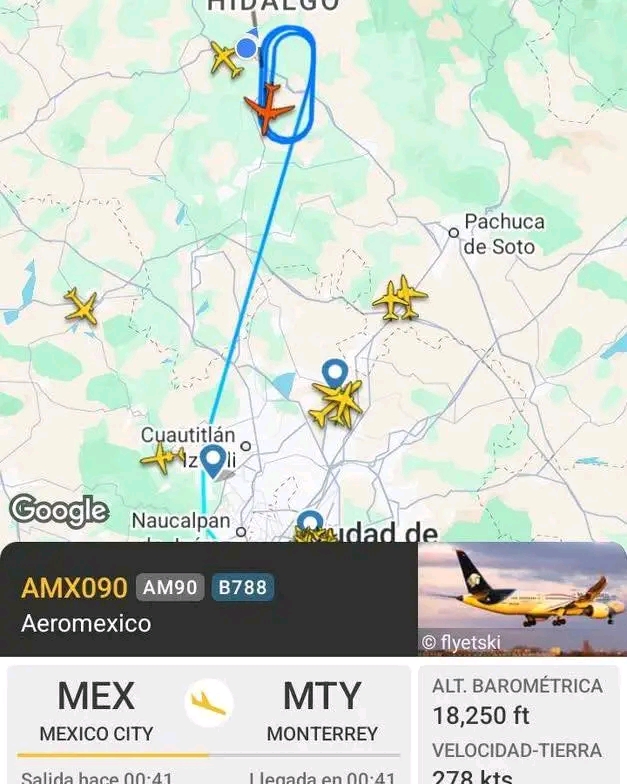Open the aircraft photo by flyetski

tap(522, 599)
